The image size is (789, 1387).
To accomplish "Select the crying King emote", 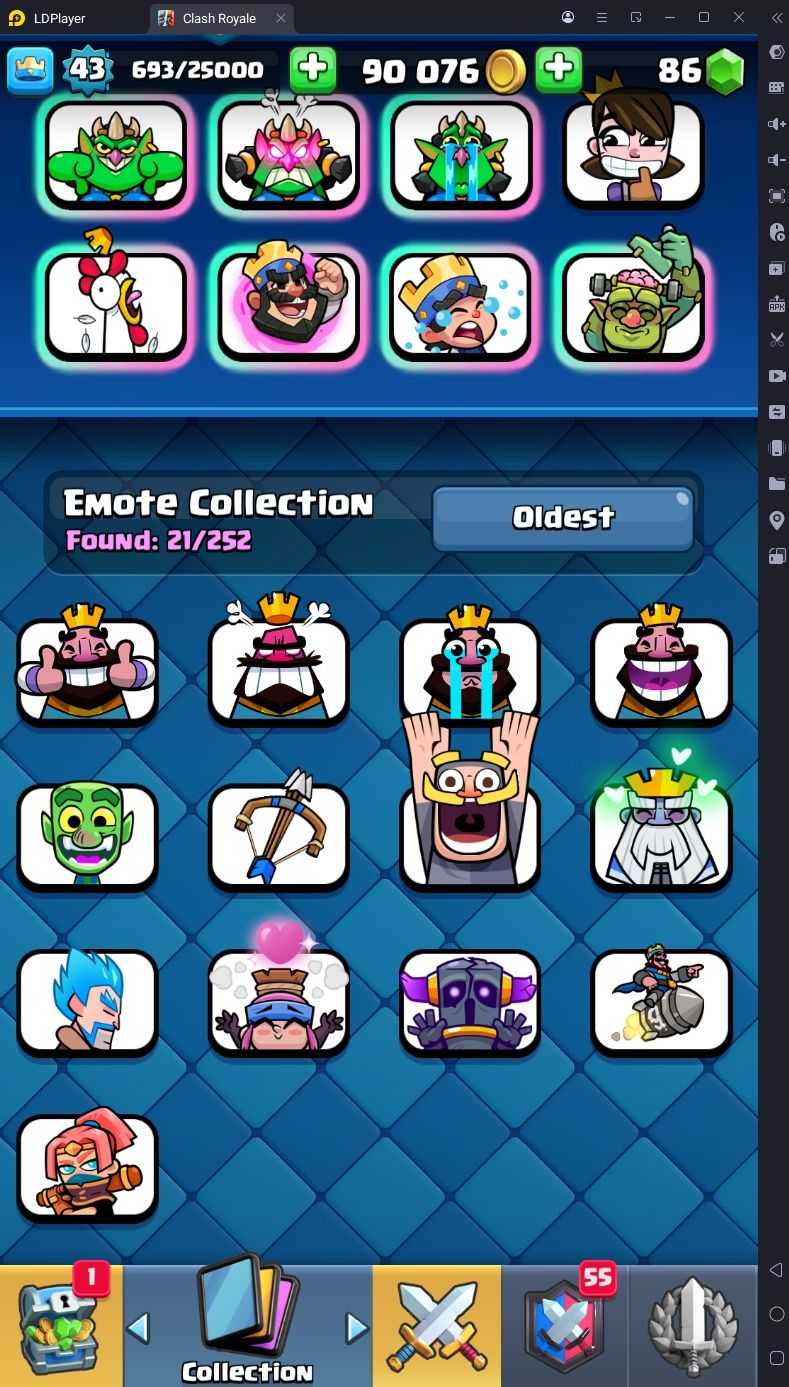I will (x=470, y=670).
